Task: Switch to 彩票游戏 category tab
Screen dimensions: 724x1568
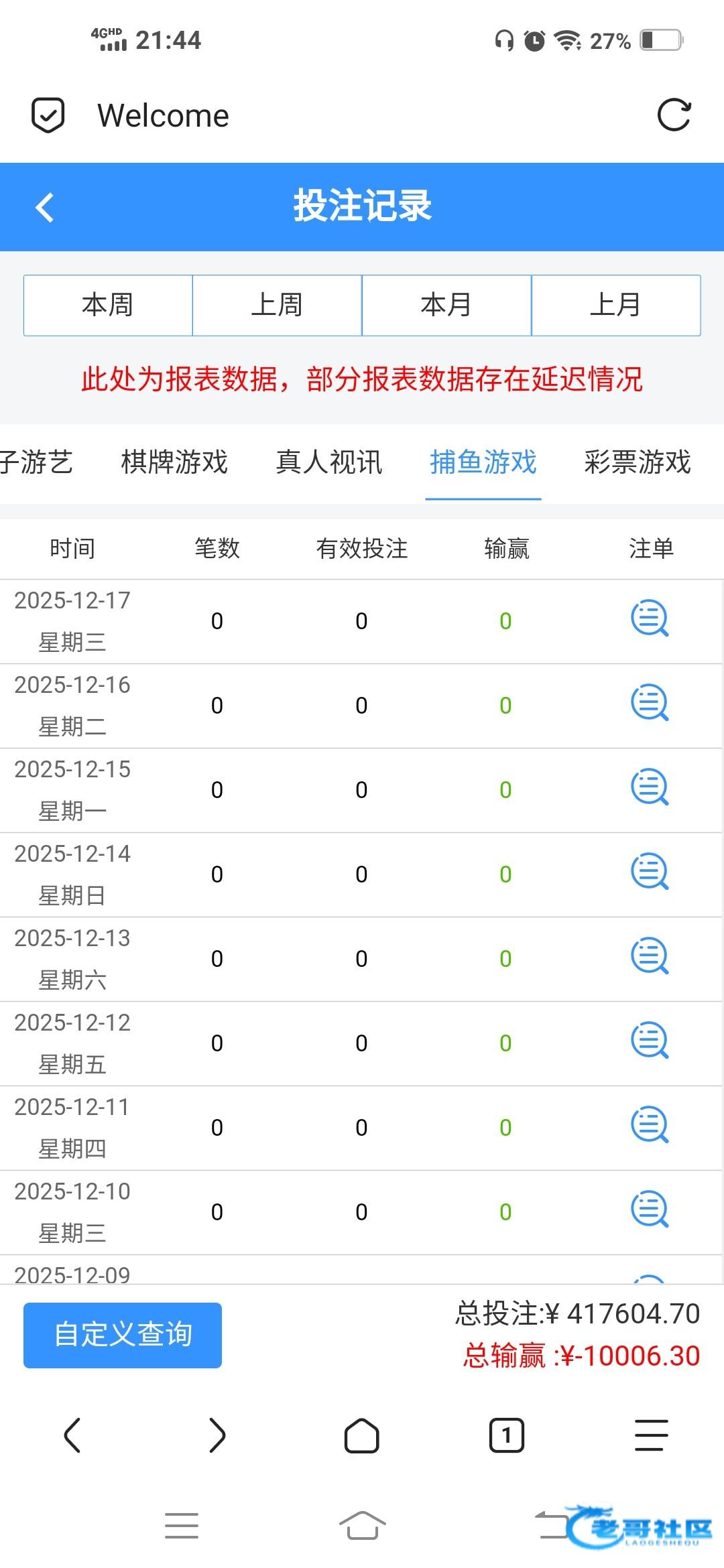Action: (x=637, y=462)
